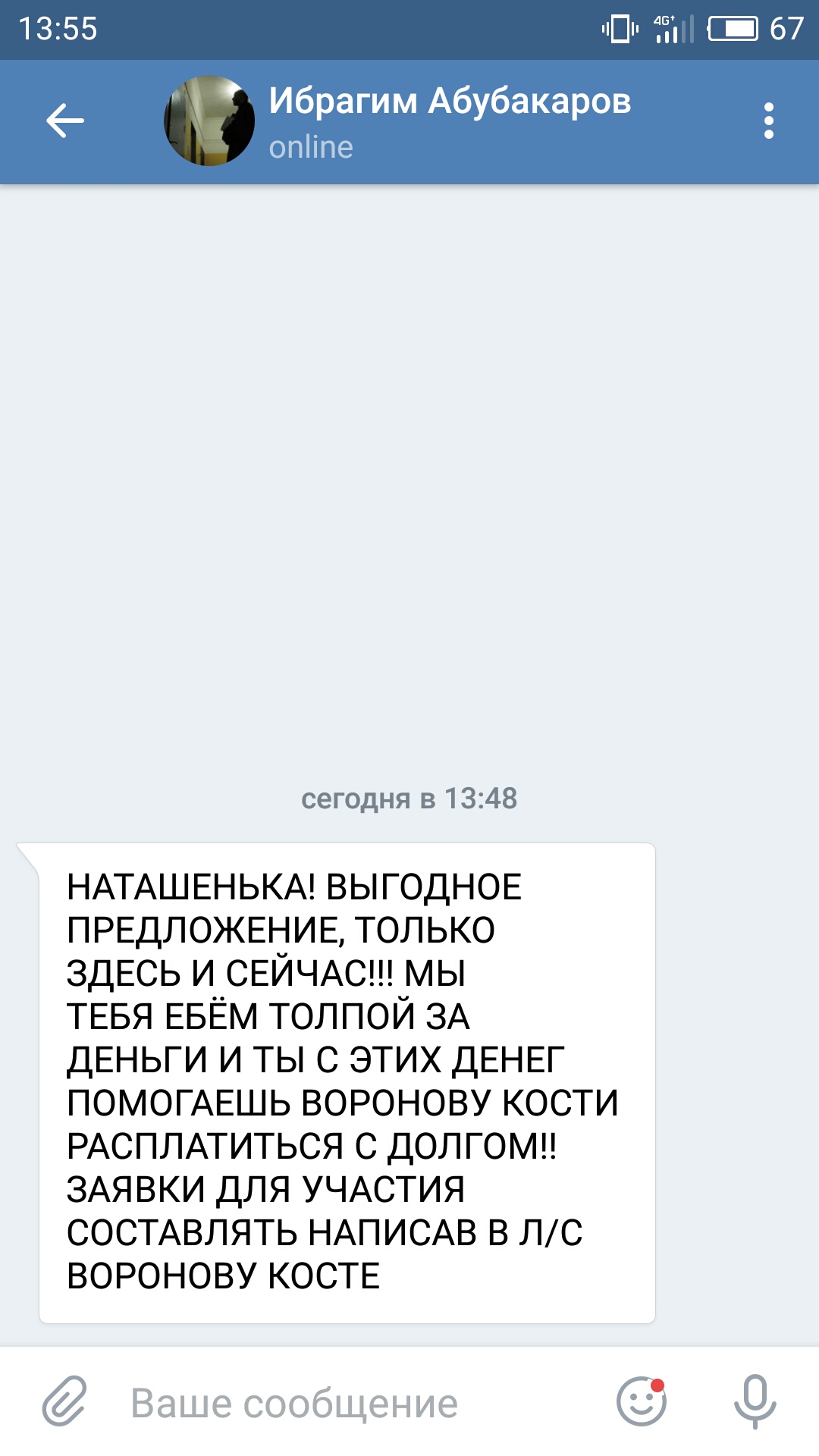The width and height of the screenshot is (819, 1456).
Task: Start recording a voice message
Action: (x=755, y=1401)
